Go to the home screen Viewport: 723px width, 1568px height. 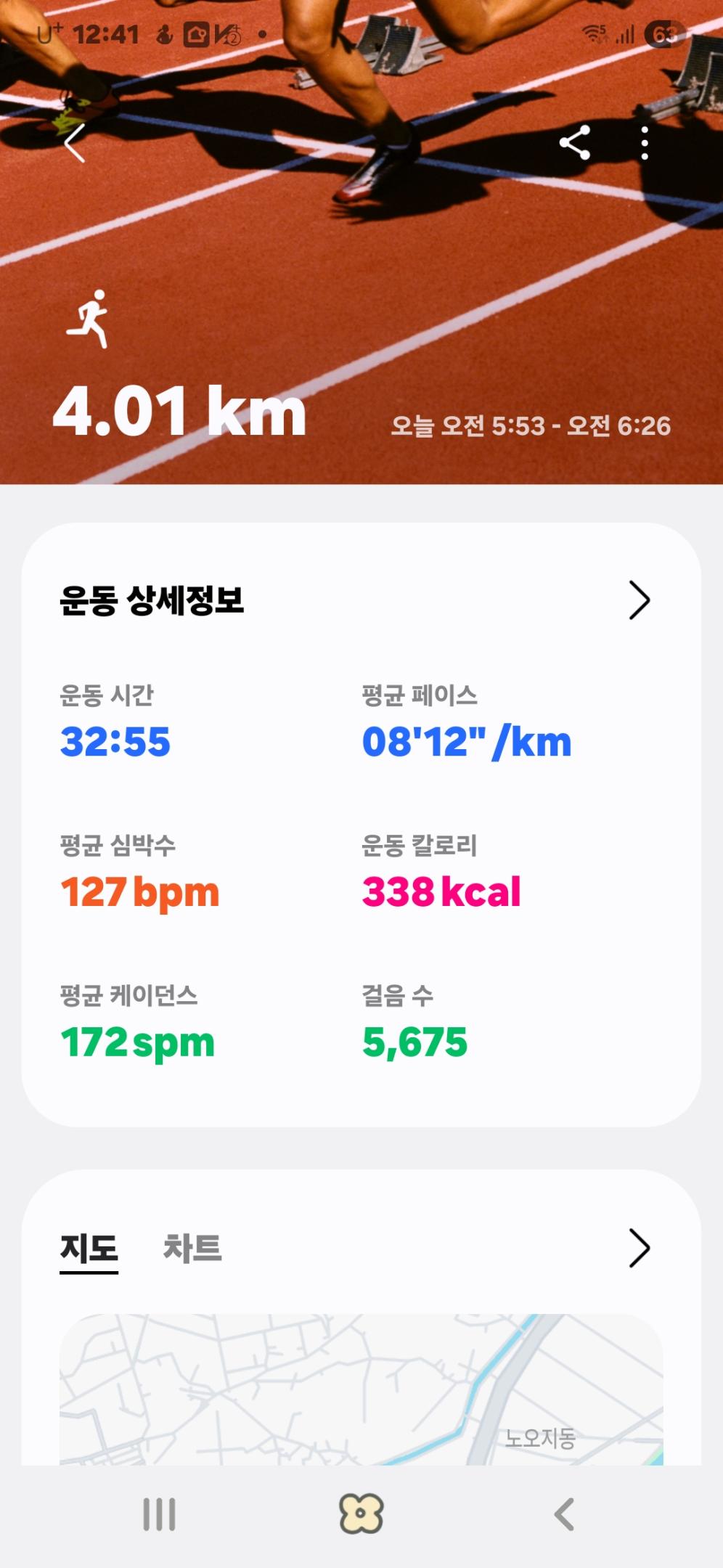pos(361,1515)
